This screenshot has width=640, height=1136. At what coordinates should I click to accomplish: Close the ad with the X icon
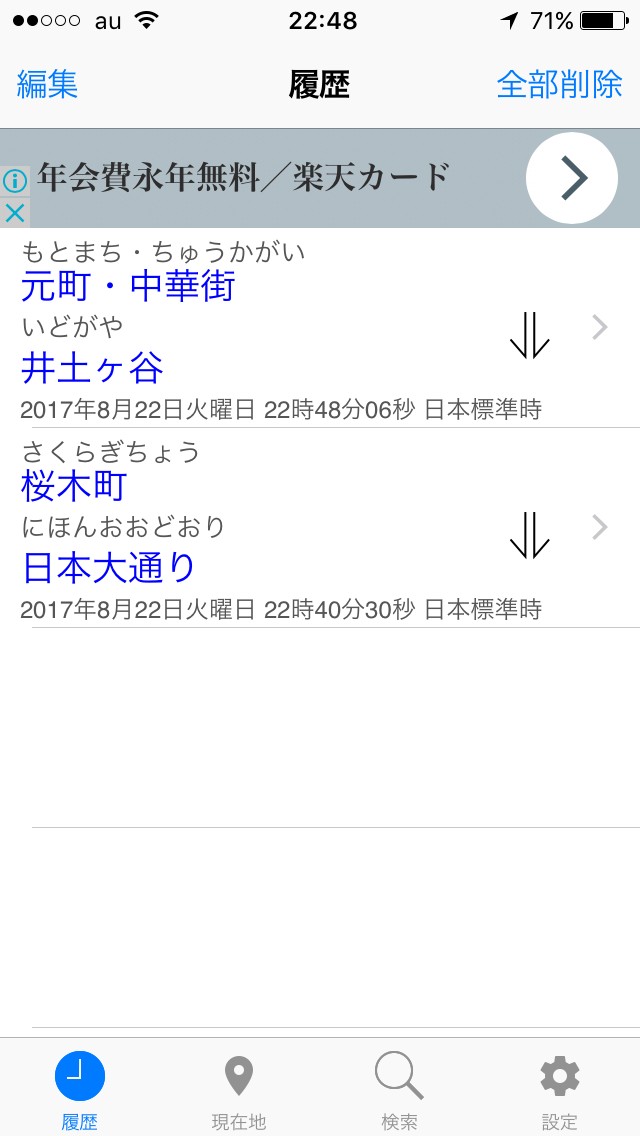pos(15,213)
